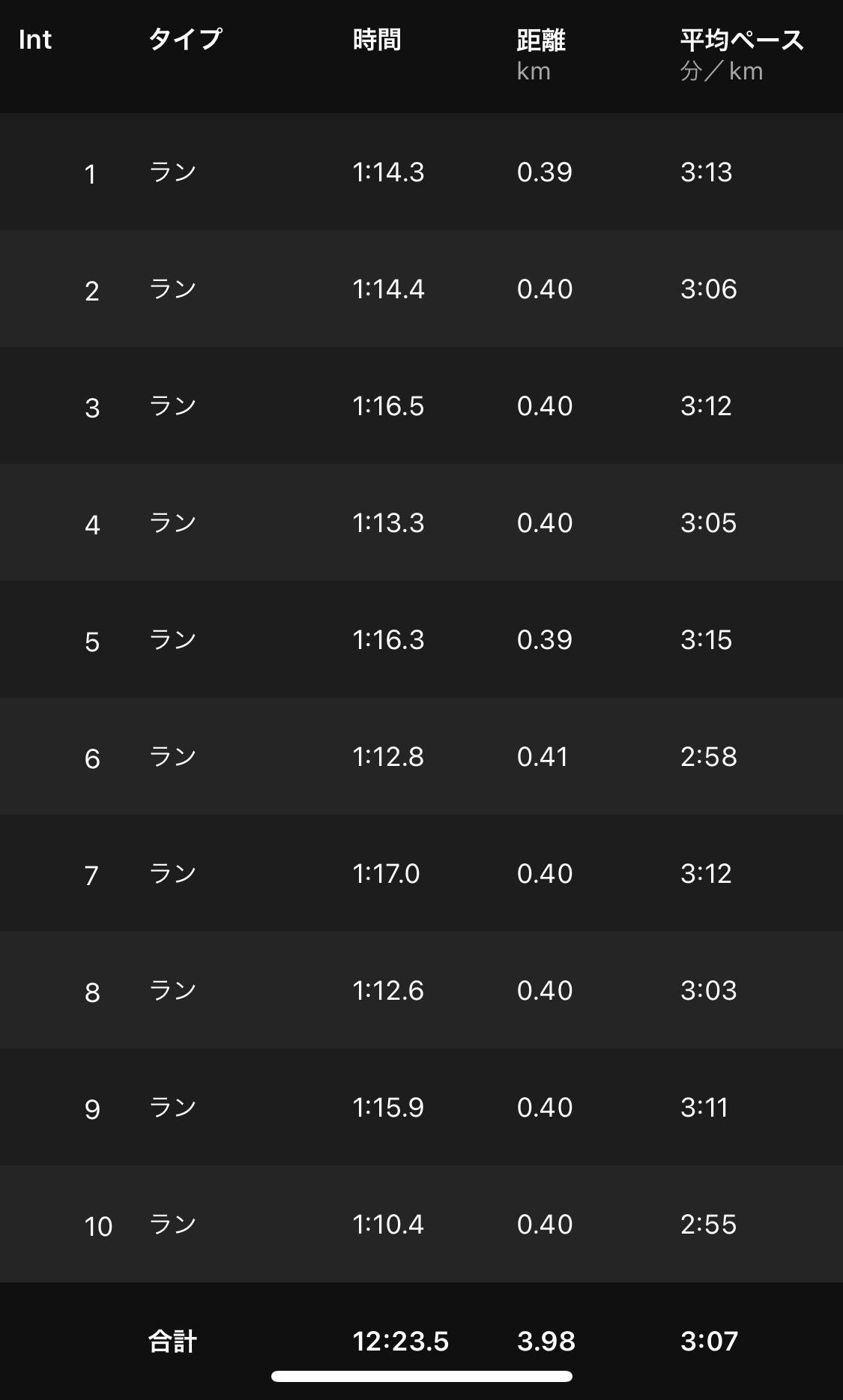Click the 合計 summary row

(x=174, y=1342)
